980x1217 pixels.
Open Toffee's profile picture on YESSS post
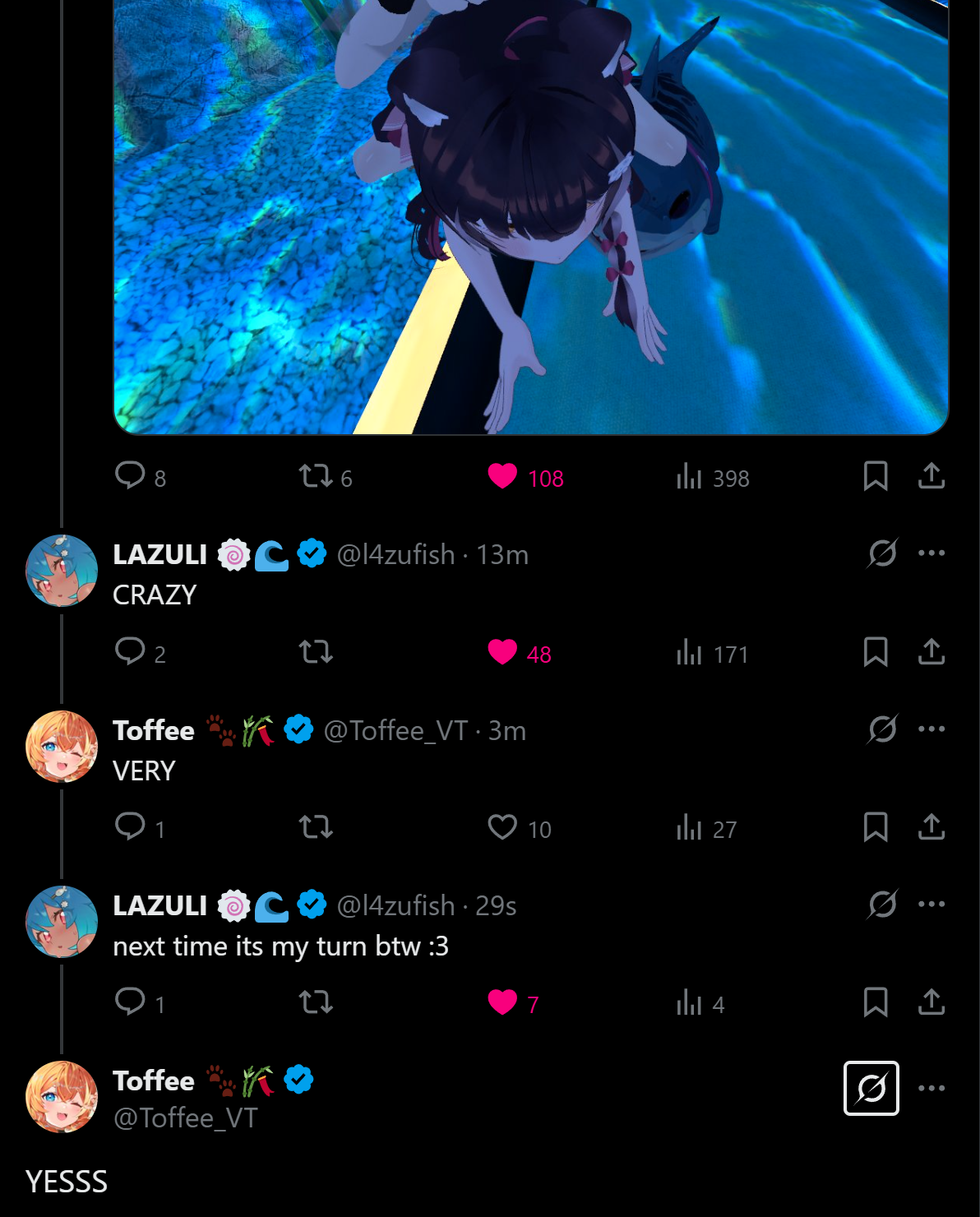(x=62, y=1097)
